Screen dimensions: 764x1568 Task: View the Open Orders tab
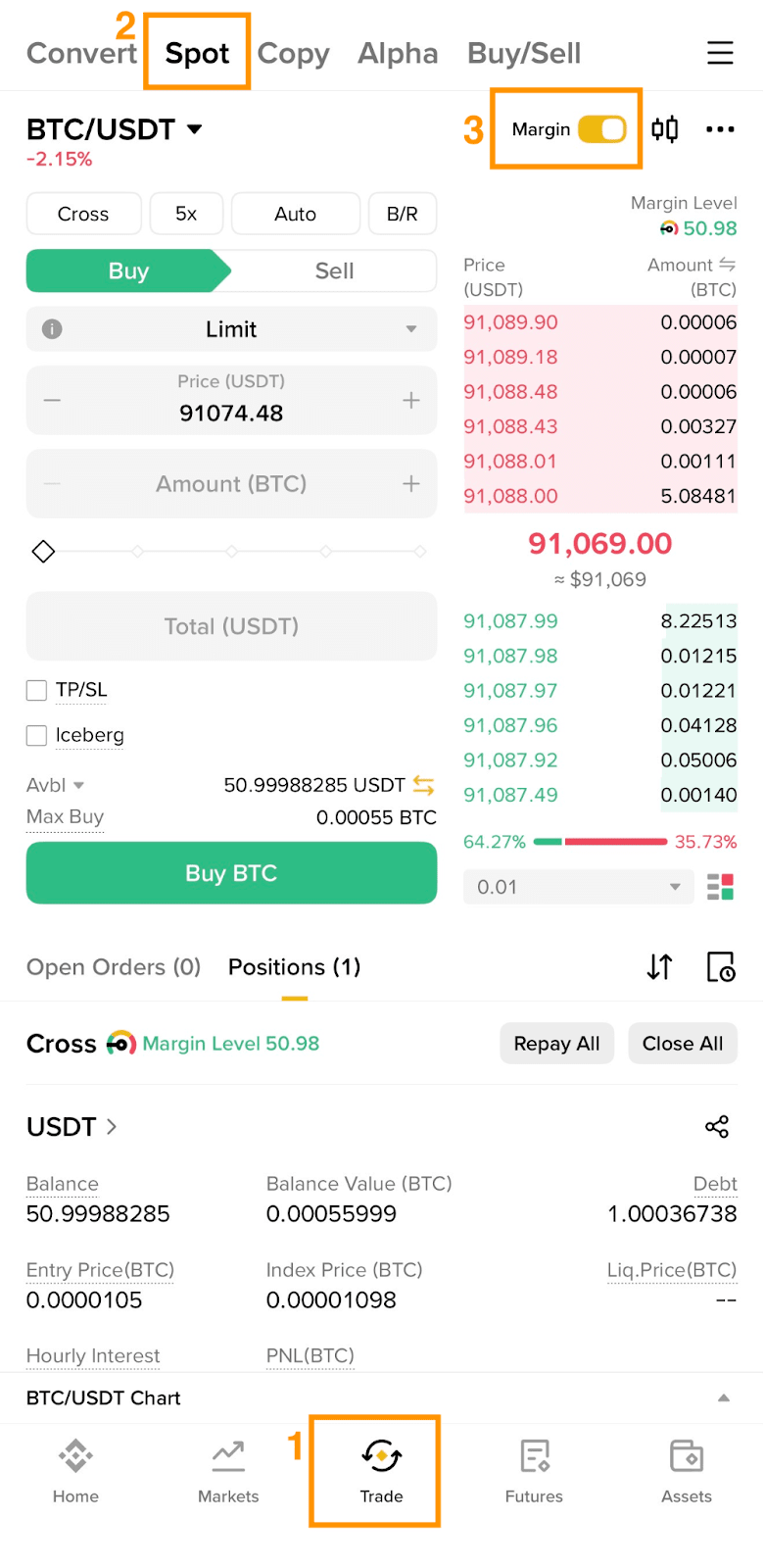(x=114, y=967)
